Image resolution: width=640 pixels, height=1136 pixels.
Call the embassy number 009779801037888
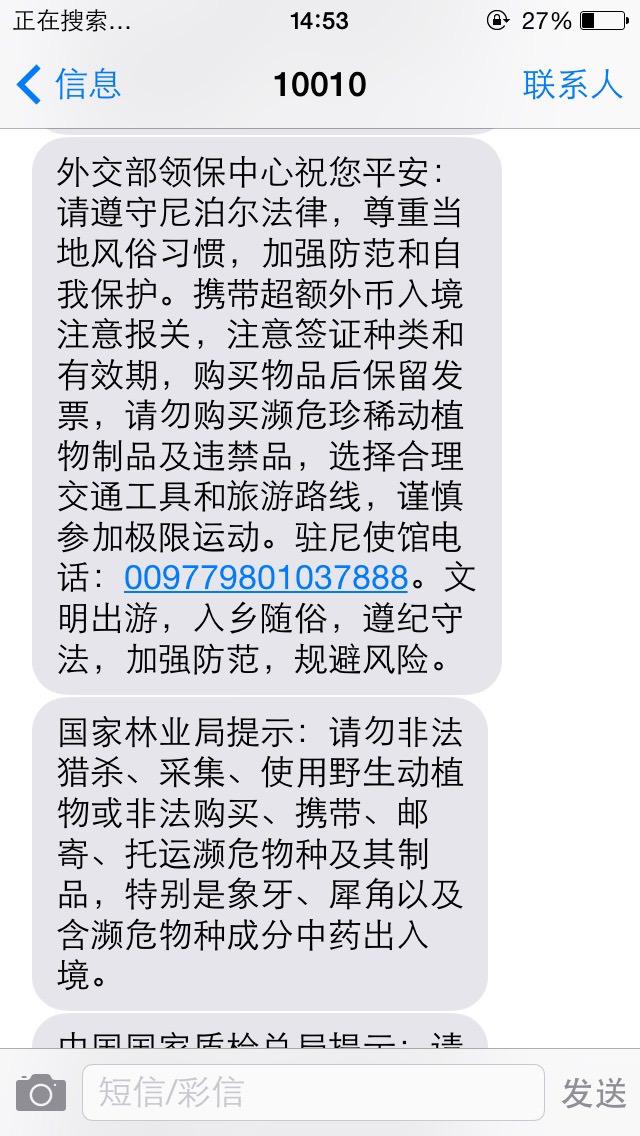[x=266, y=577]
